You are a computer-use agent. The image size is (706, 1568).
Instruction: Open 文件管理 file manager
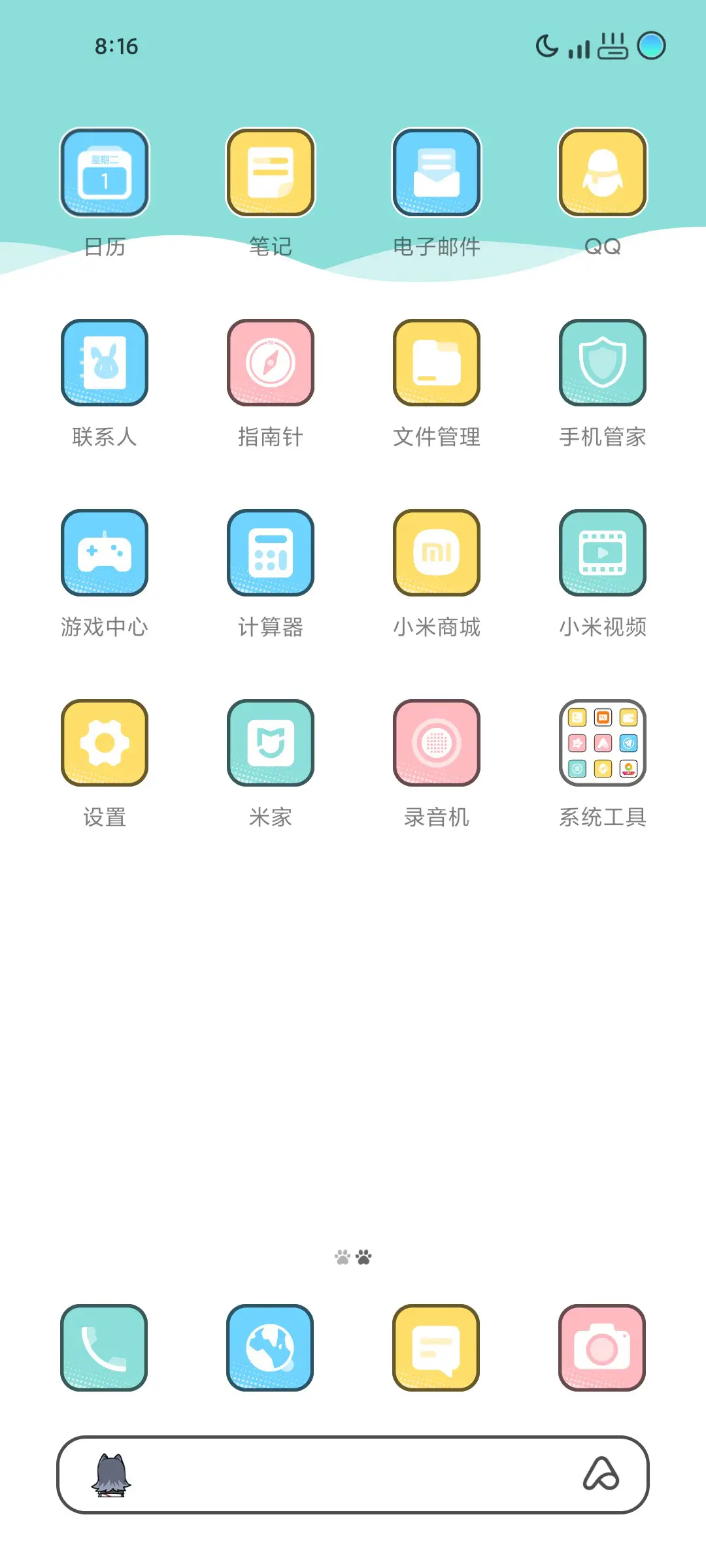[x=437, y=363]
